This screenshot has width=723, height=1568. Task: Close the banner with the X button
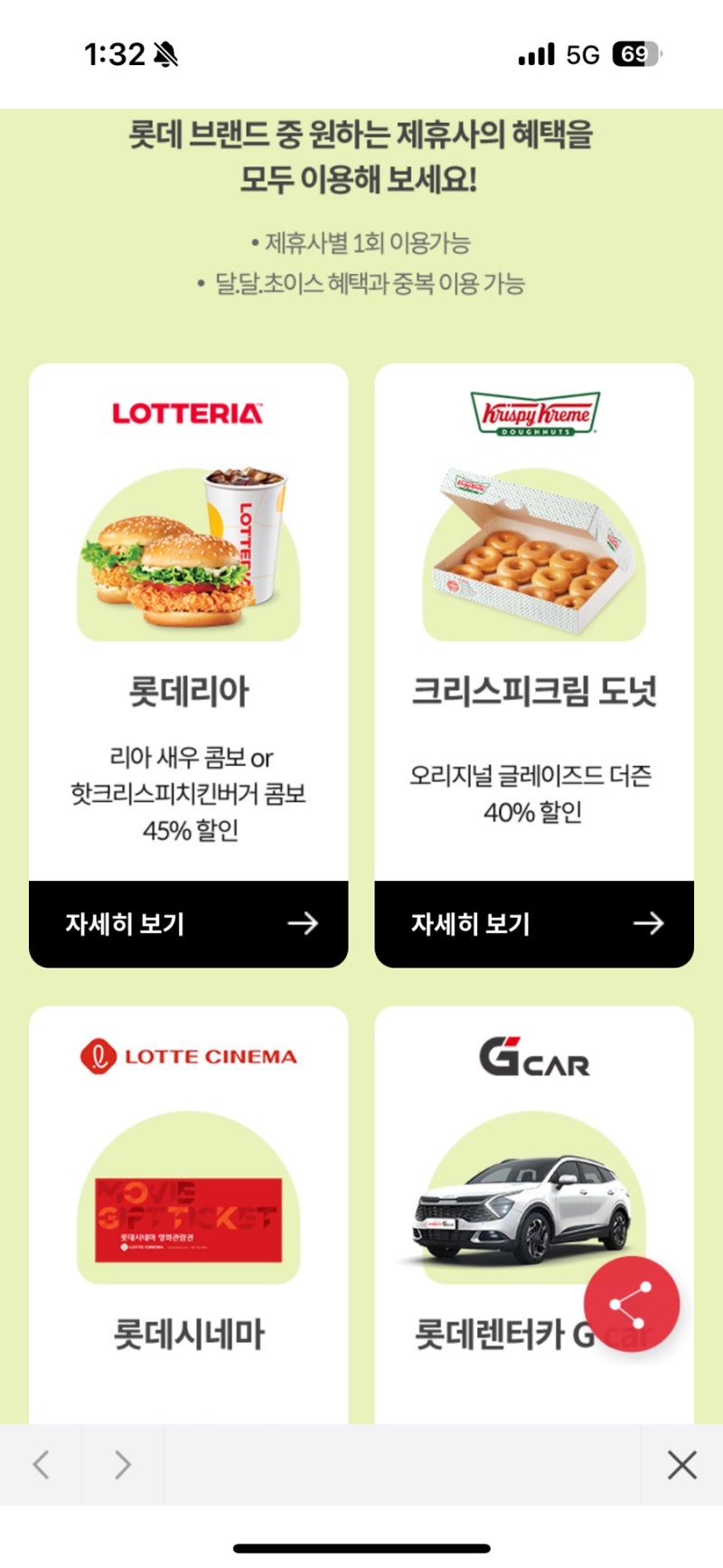[x=683, y=1466]
